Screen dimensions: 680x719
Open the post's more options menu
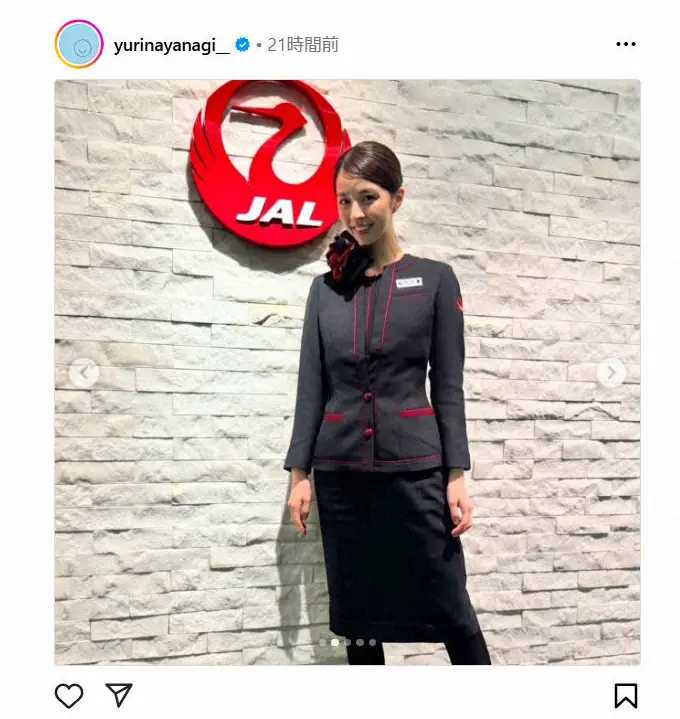[625, 44]
